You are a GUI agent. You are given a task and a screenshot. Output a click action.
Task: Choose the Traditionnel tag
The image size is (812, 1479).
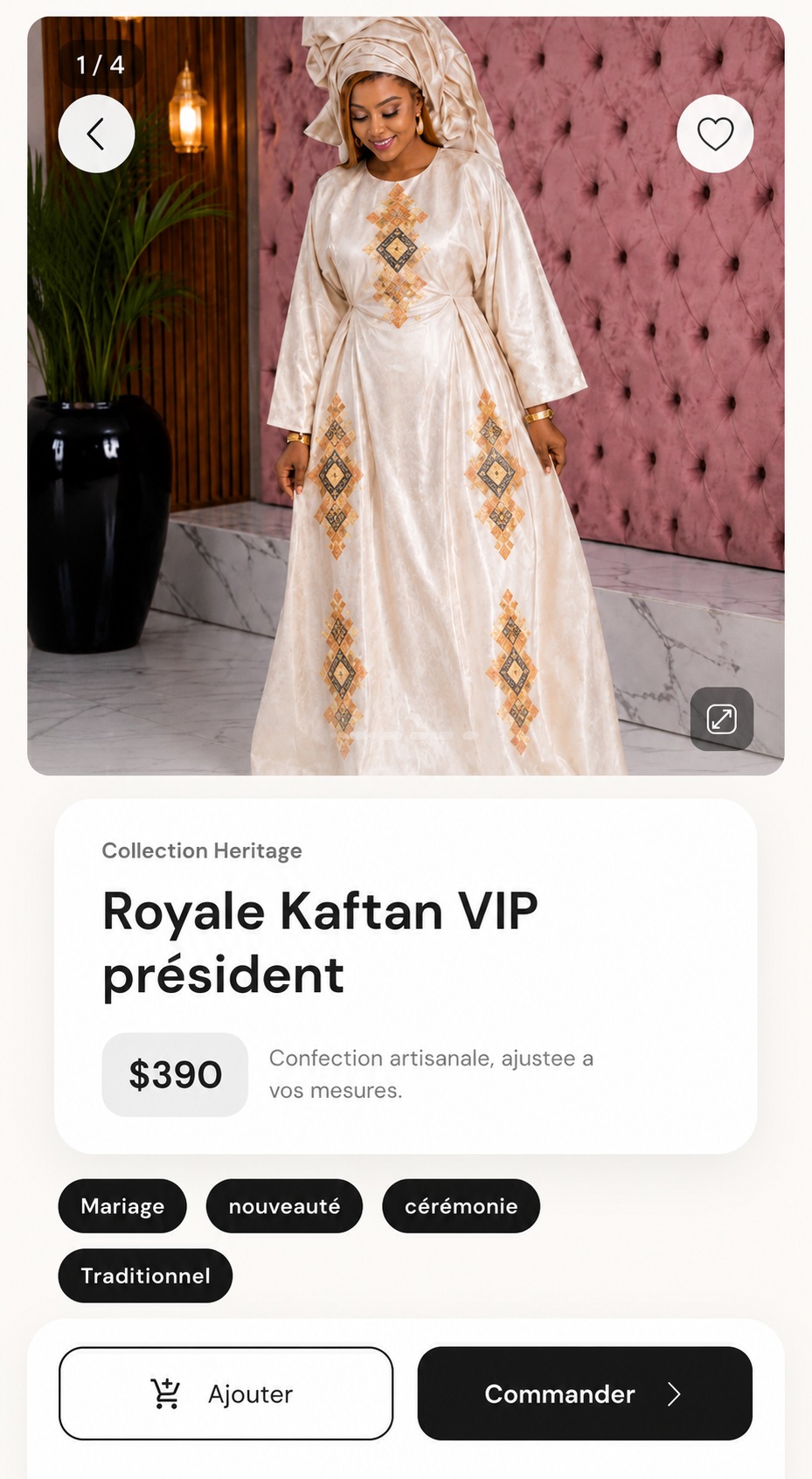coord(145,1275)
